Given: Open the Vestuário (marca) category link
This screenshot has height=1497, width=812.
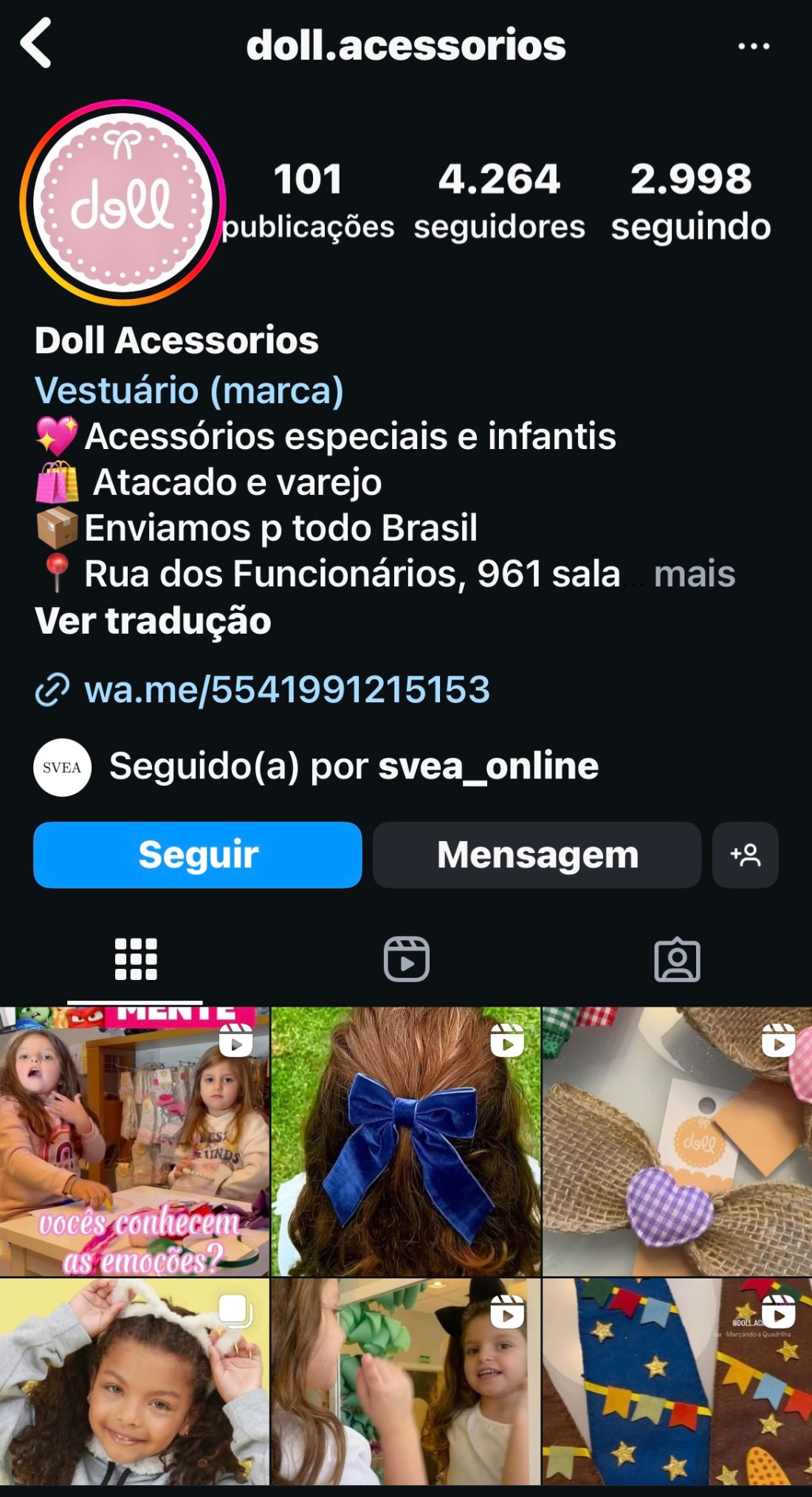Looking at the screenshot, I should pyautogui.click(x=189, y=390).
